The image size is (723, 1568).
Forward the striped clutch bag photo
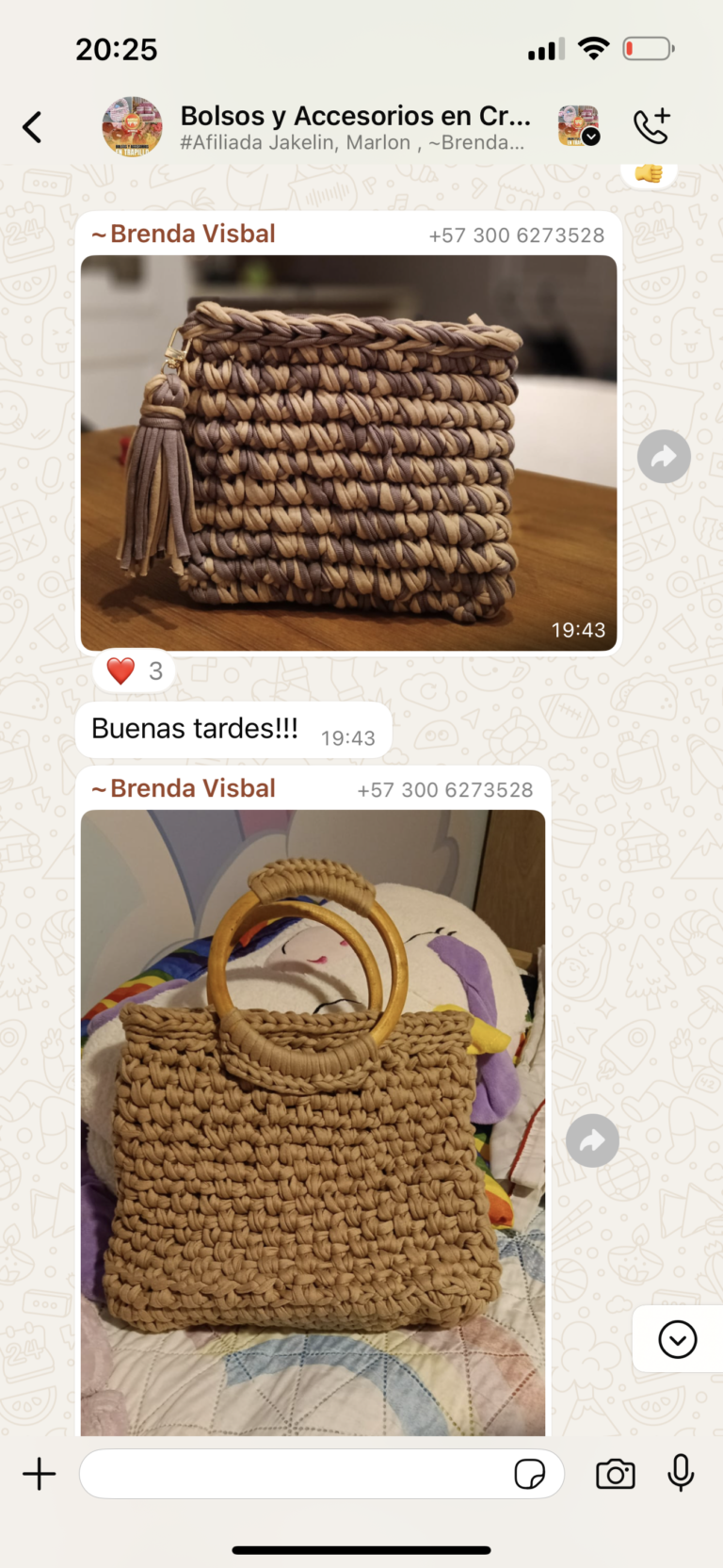[x=664, y=457]
